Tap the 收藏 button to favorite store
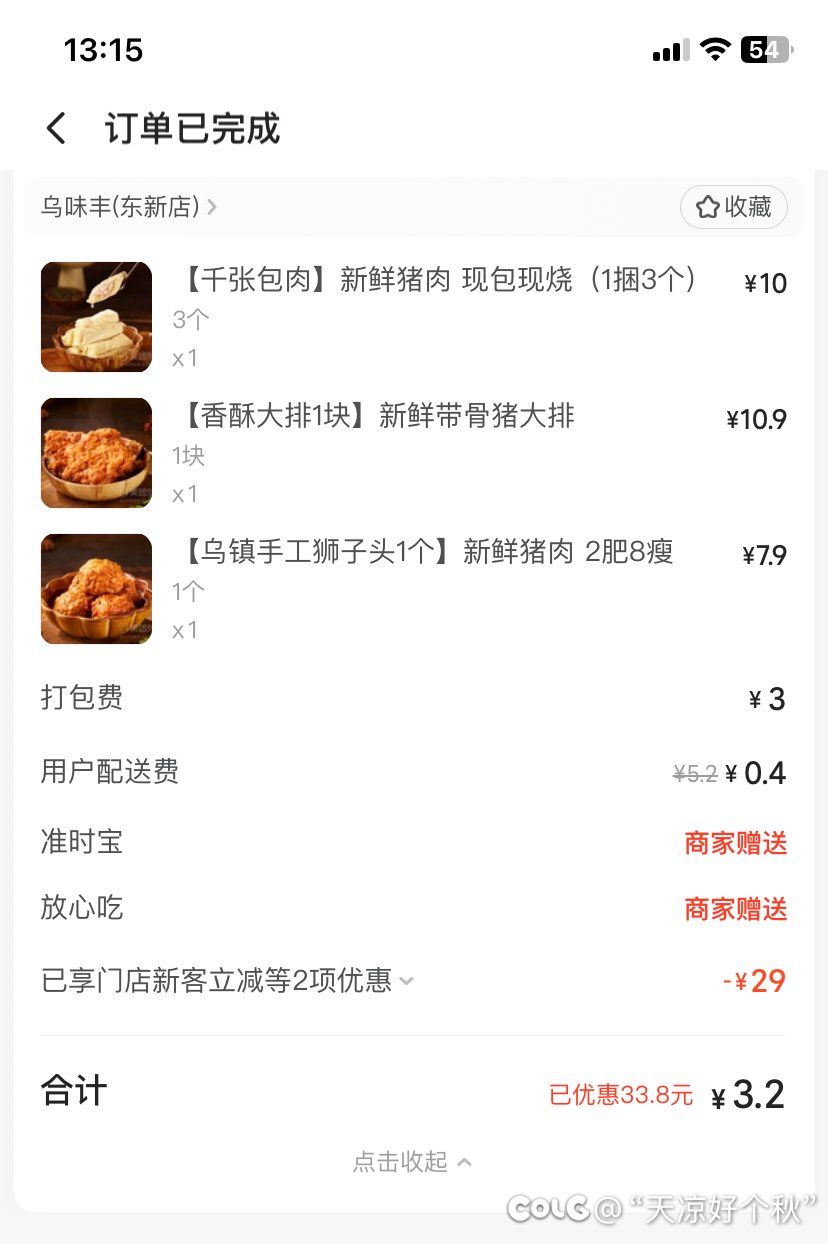The height and width of the screenshot is (1244, 828). [x=734, y=207]
